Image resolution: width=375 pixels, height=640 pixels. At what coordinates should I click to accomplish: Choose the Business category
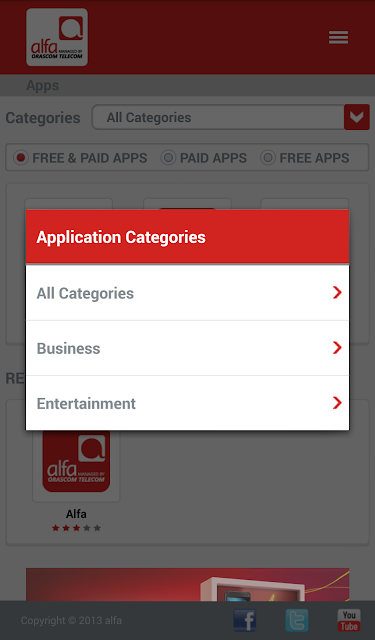[187, 348]
